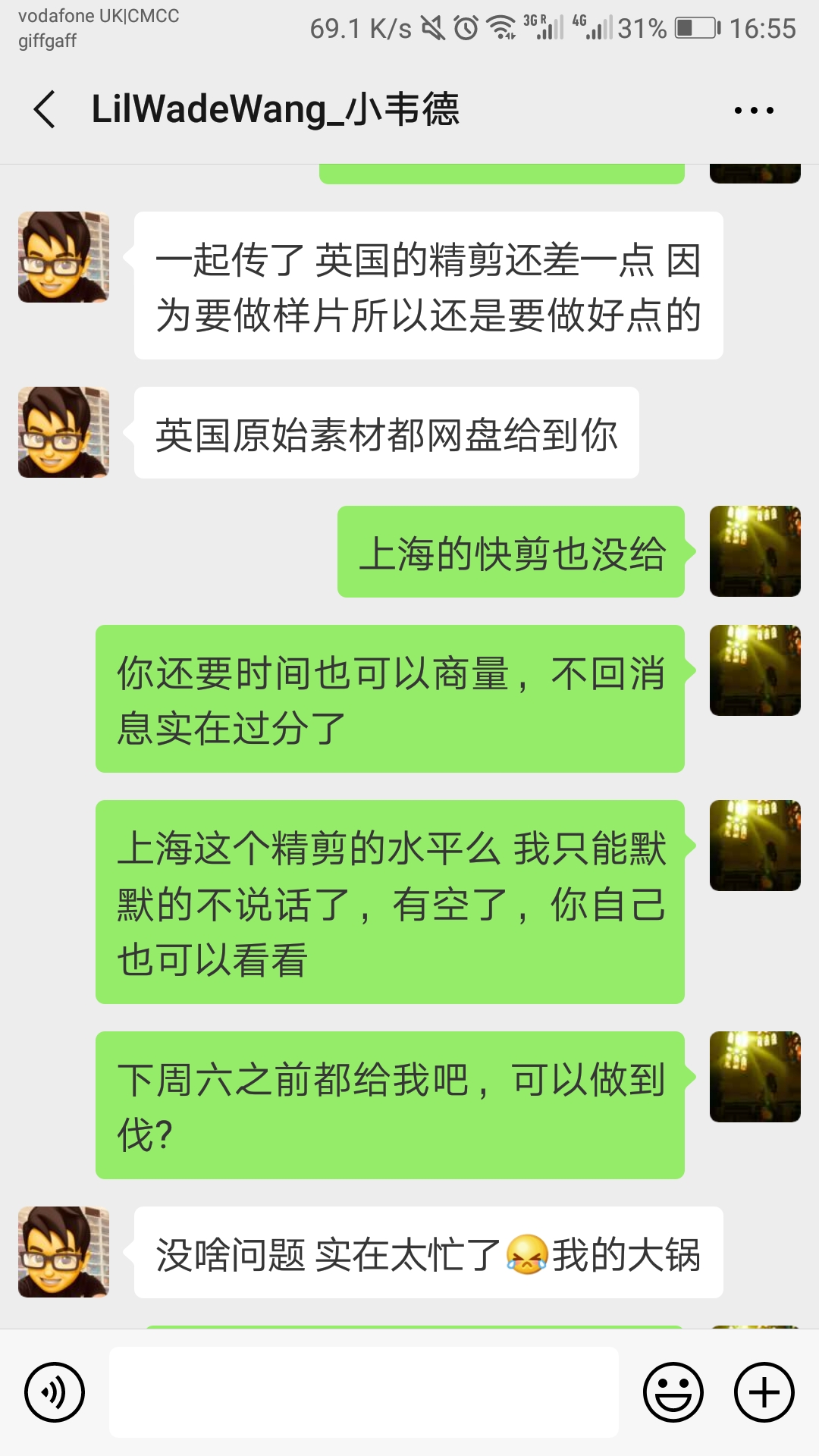The width and height of the screenshot is (819, 1456).
Task: Open the plus attachments menu
Action: pos(764,1392)
